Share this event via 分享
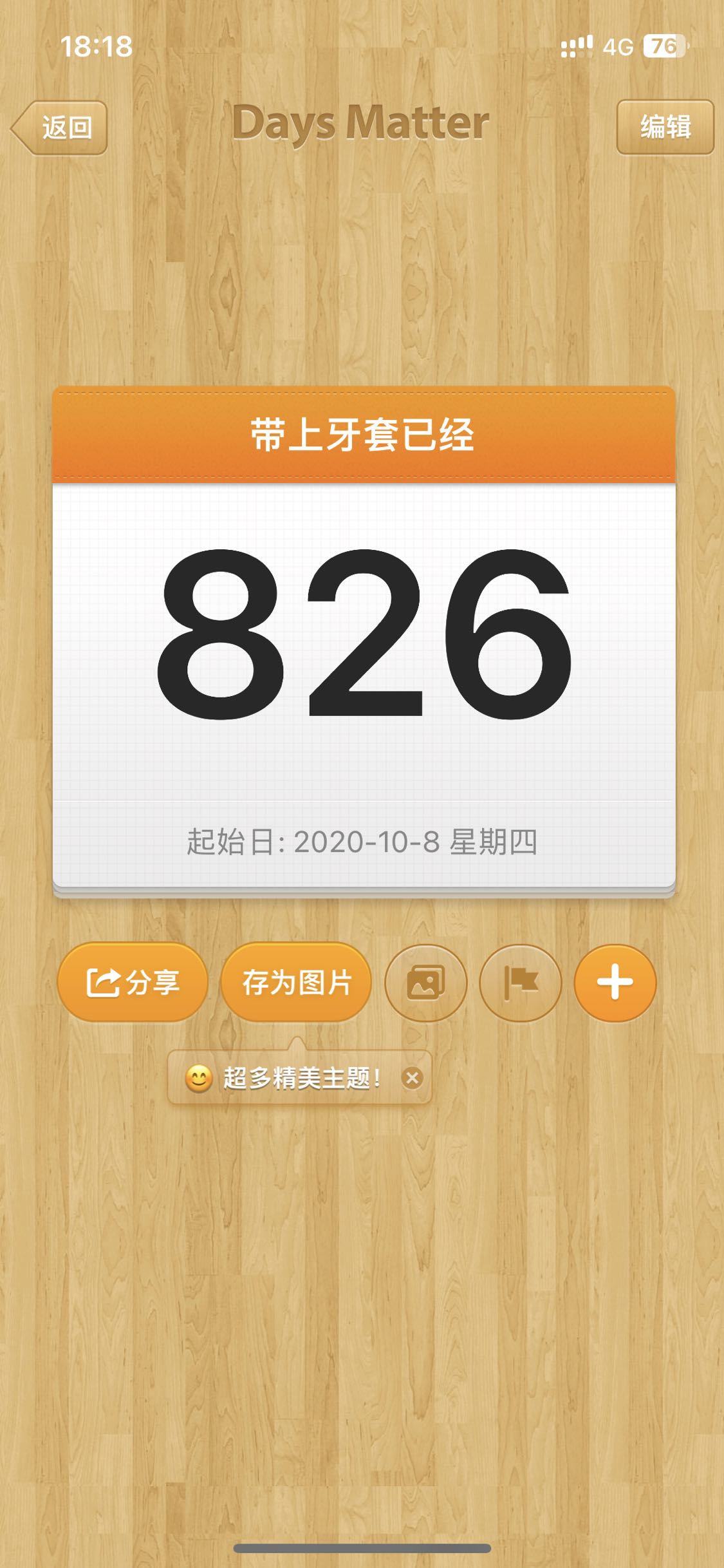724x1568 pixels. coord(133,982)
